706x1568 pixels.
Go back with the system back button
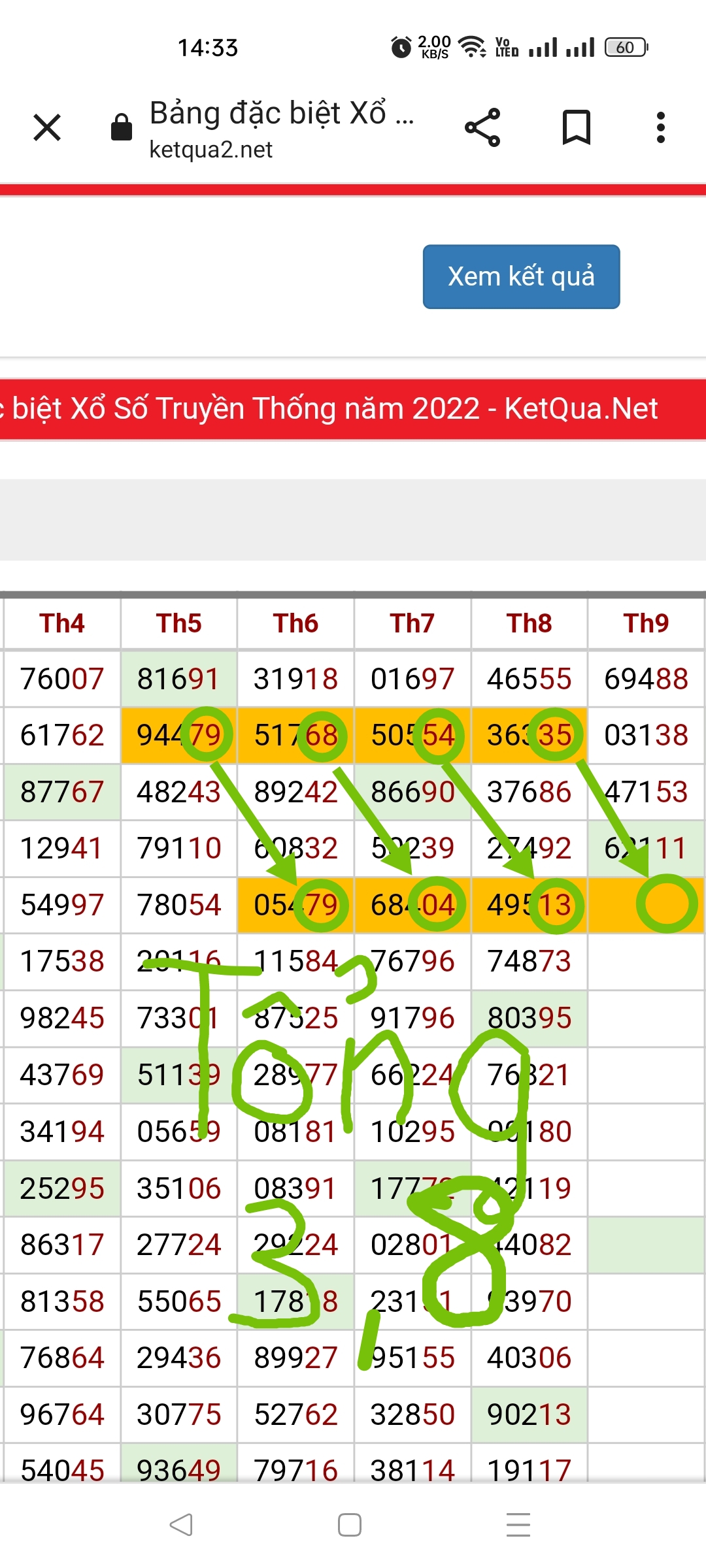[x=181, y=1525]
